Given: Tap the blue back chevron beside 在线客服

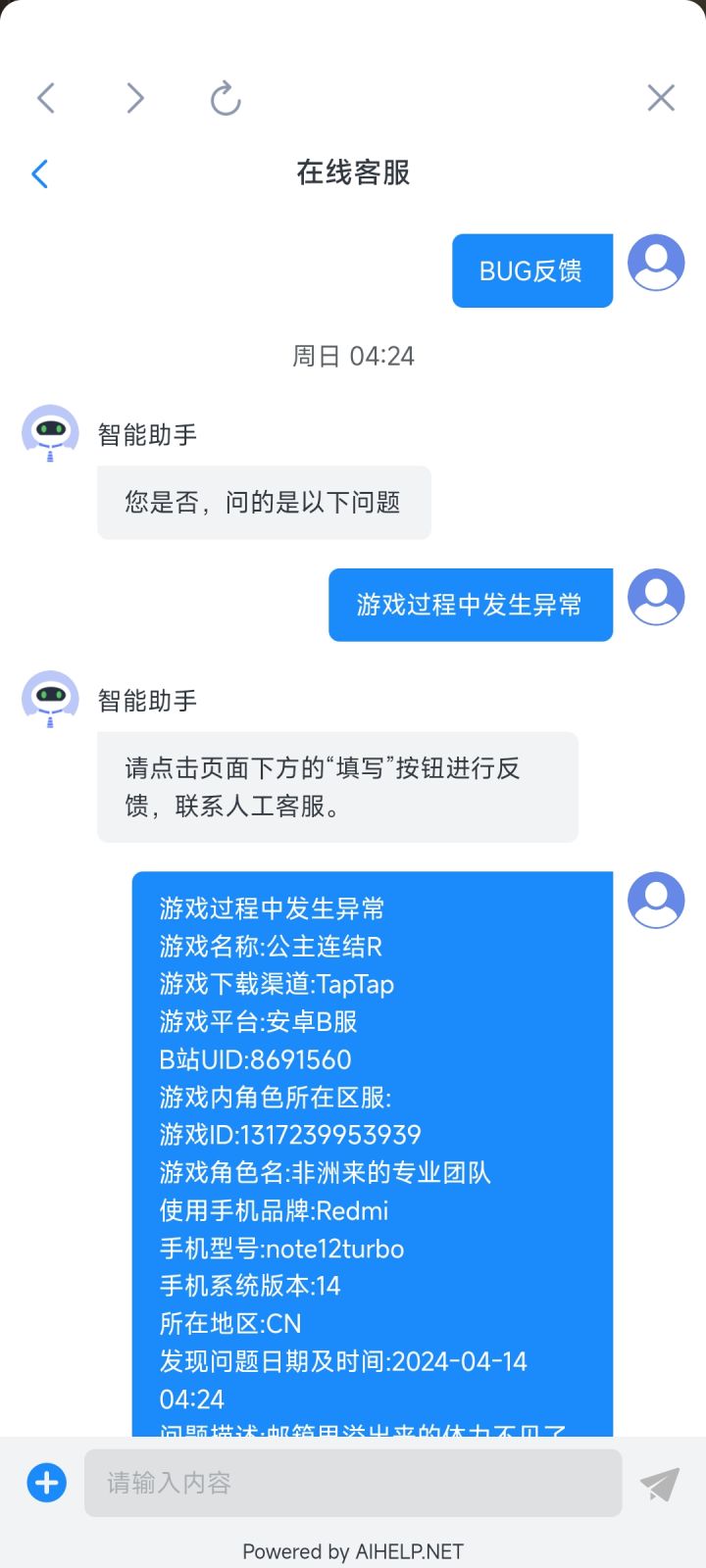Looking at the screenshot, I should tap(39, 173).
